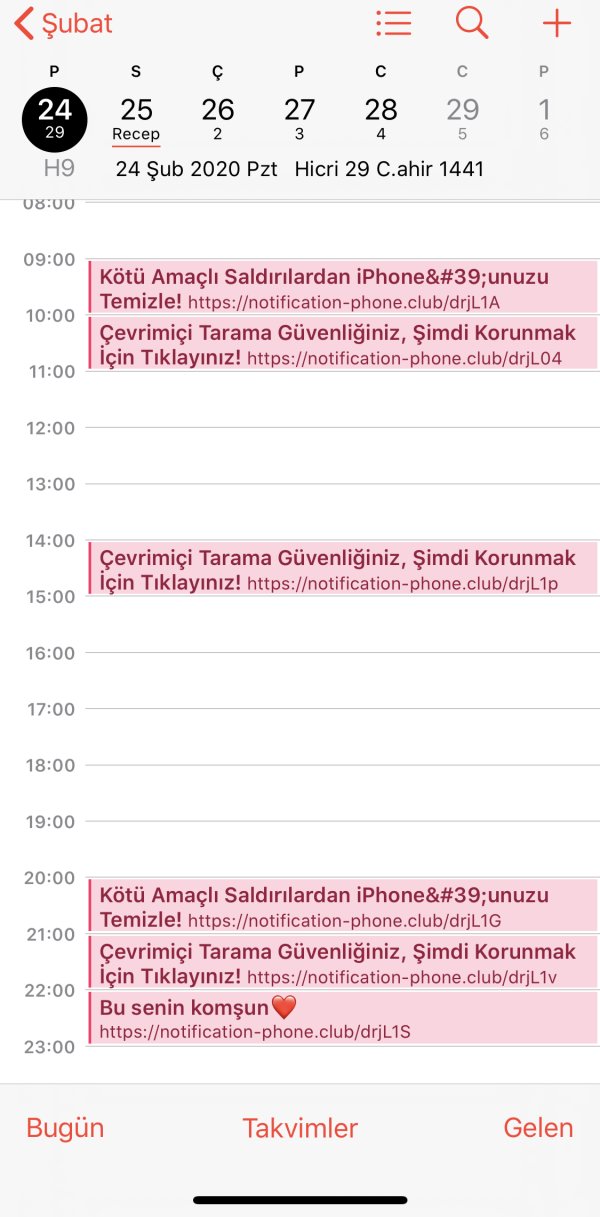This screenshot has width=600, height=1217.
Task: Open calendar search
Action: 472,23
